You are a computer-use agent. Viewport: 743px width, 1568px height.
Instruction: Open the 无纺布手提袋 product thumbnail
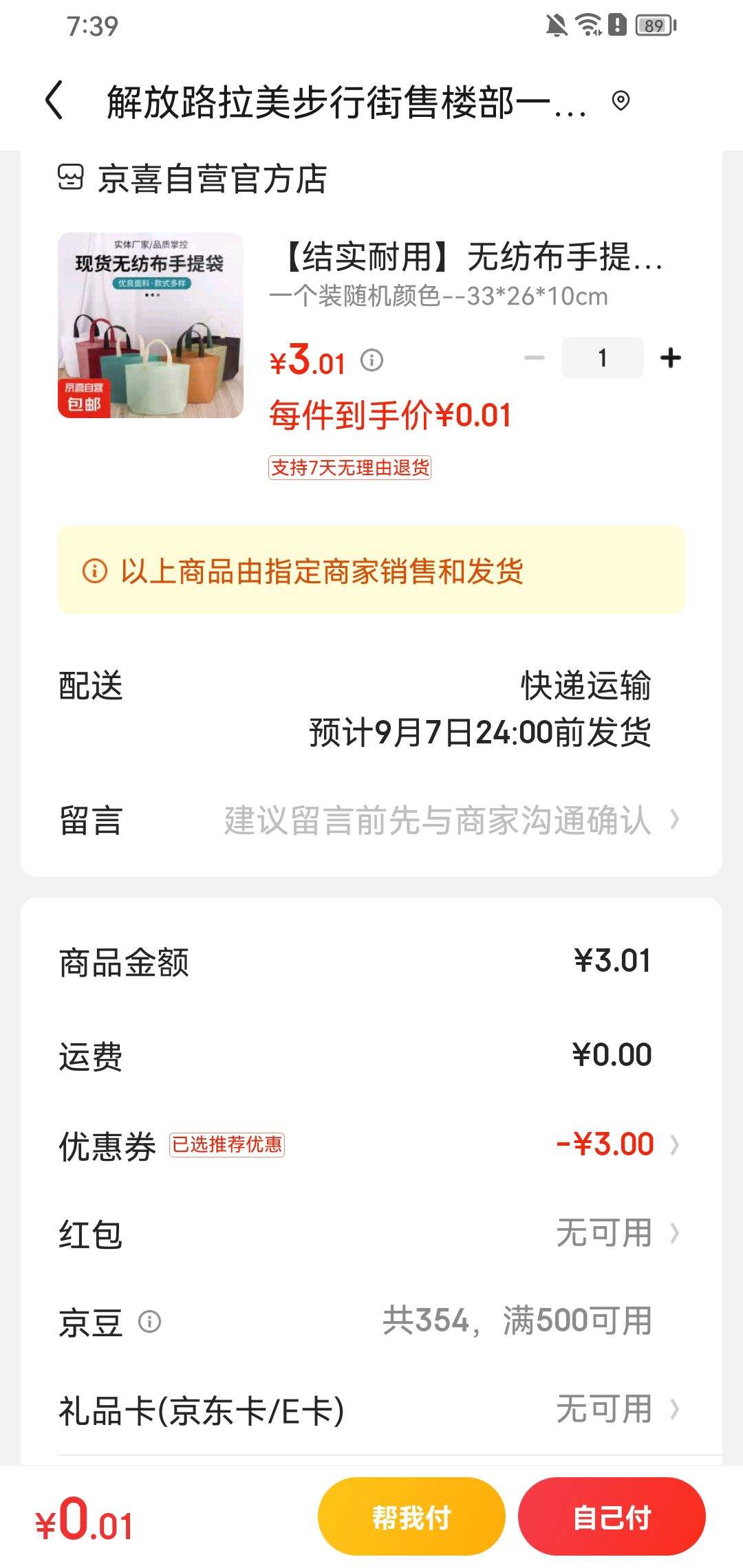tap(151, 325)
